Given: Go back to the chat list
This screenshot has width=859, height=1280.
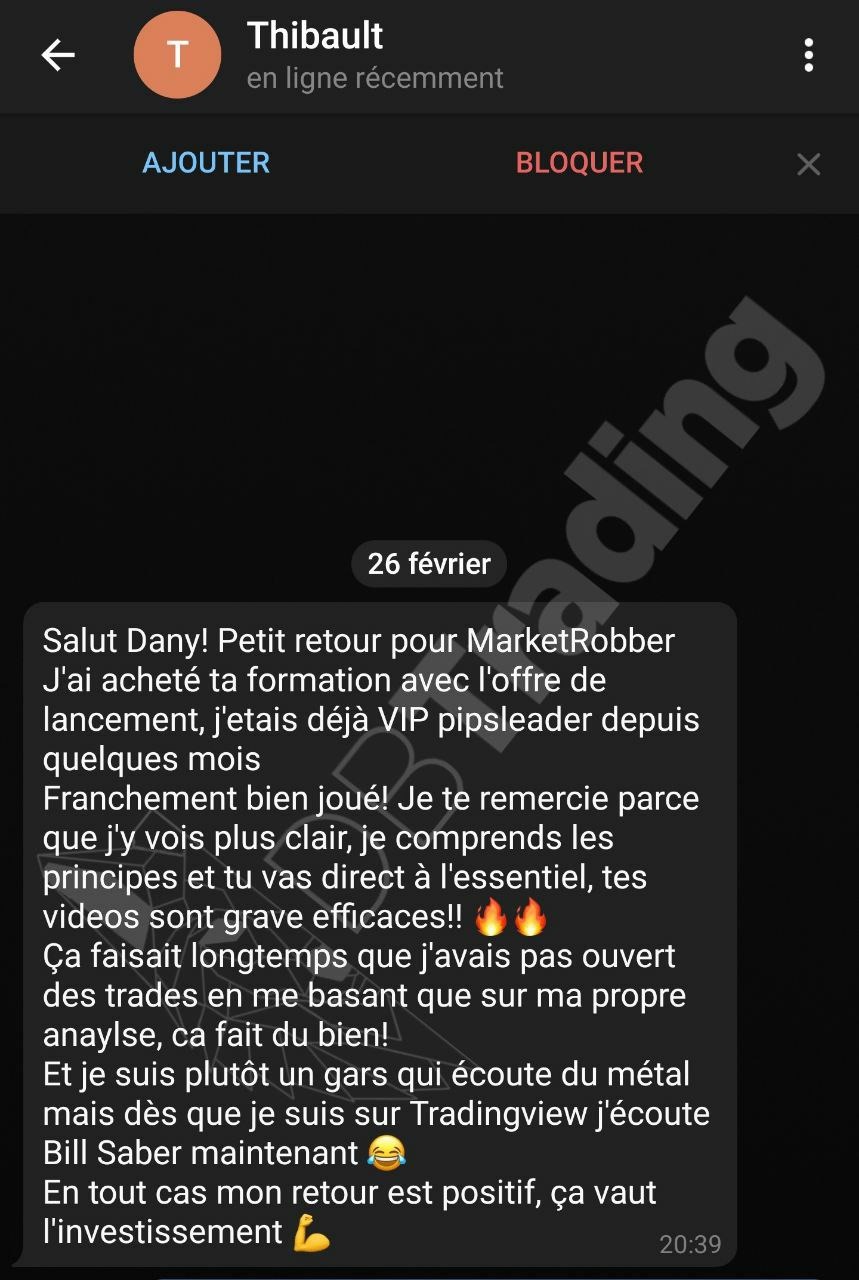Looking at the screenshot, I should (x=58, y=55).
